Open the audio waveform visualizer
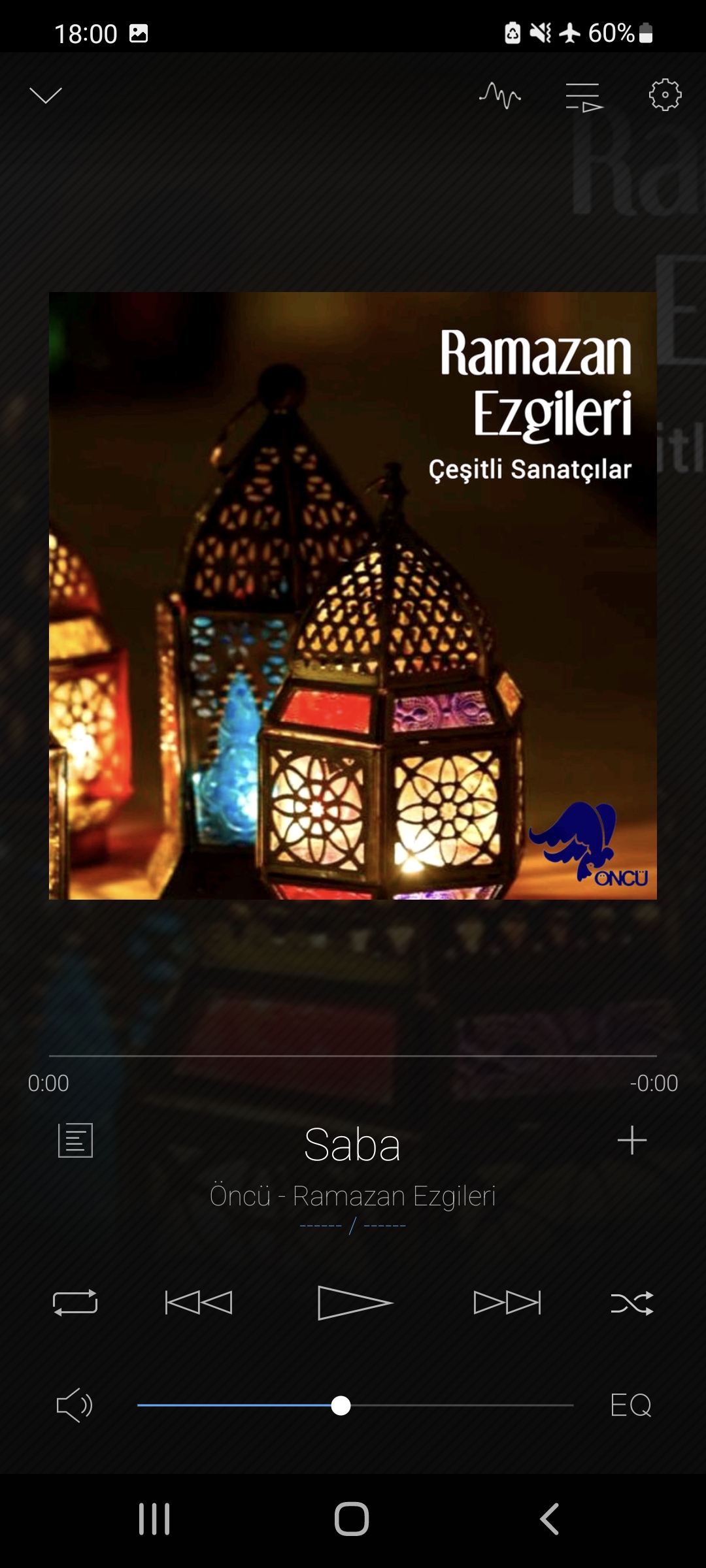706x1568 pixels. click(500, 96)
